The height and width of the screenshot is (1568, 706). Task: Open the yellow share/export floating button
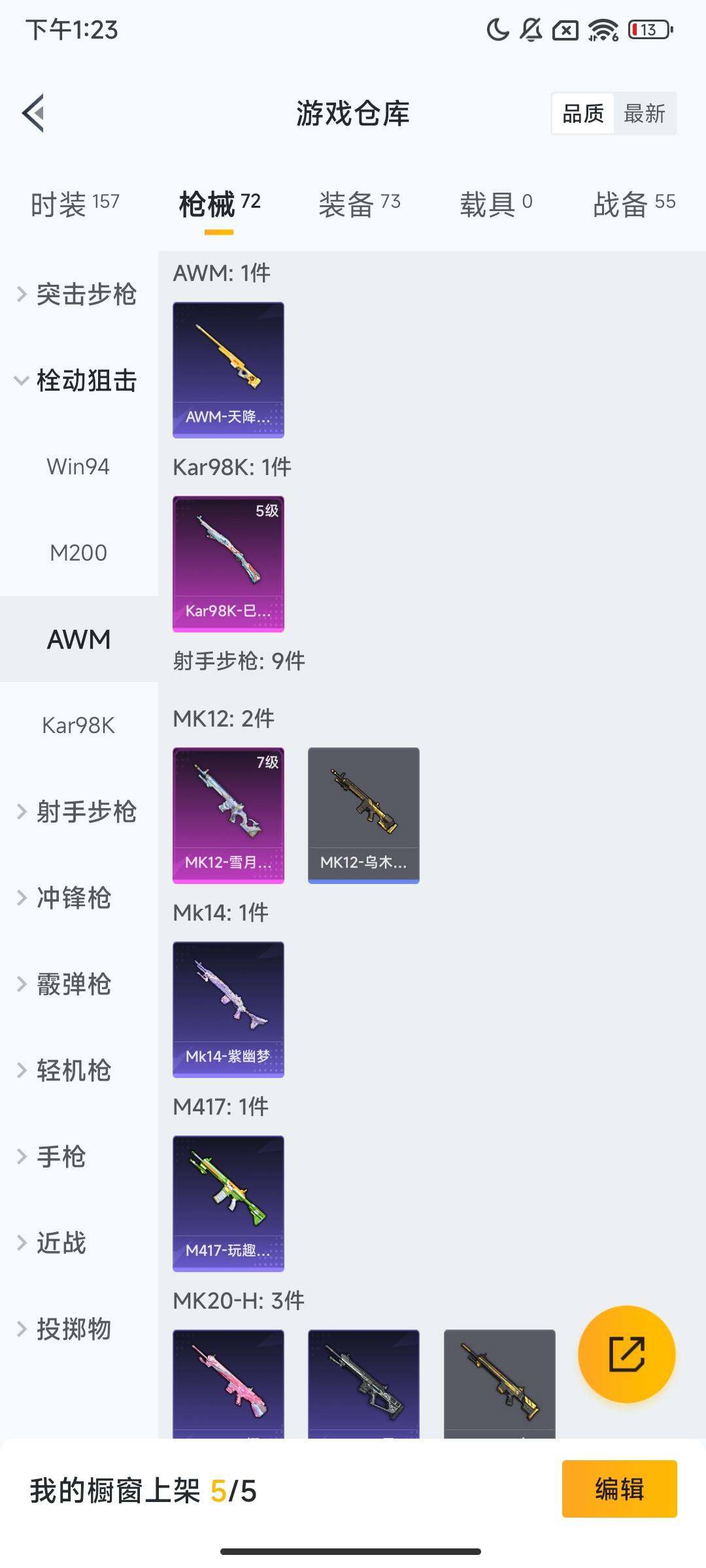pos(626,1356)
